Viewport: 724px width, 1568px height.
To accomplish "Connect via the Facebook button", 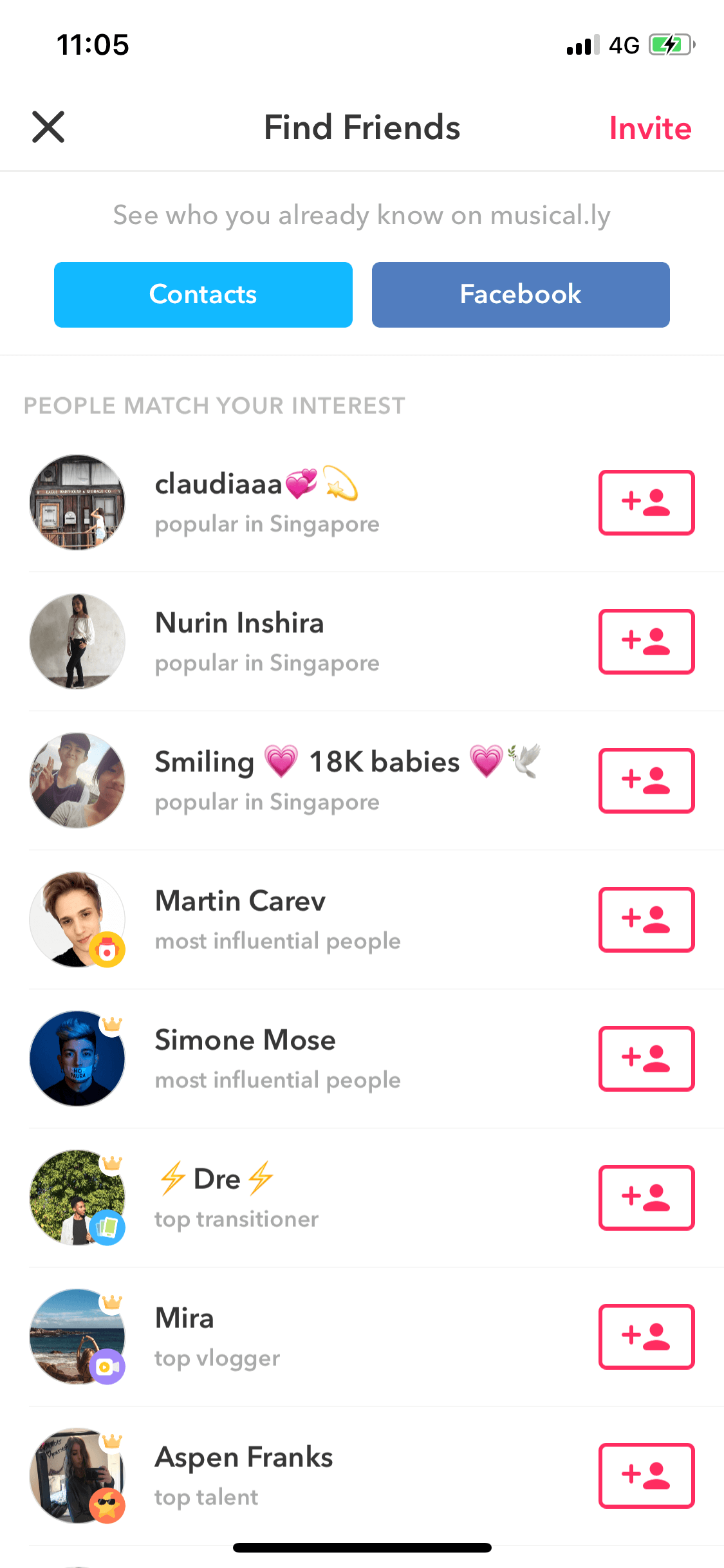I will (521, 295).
